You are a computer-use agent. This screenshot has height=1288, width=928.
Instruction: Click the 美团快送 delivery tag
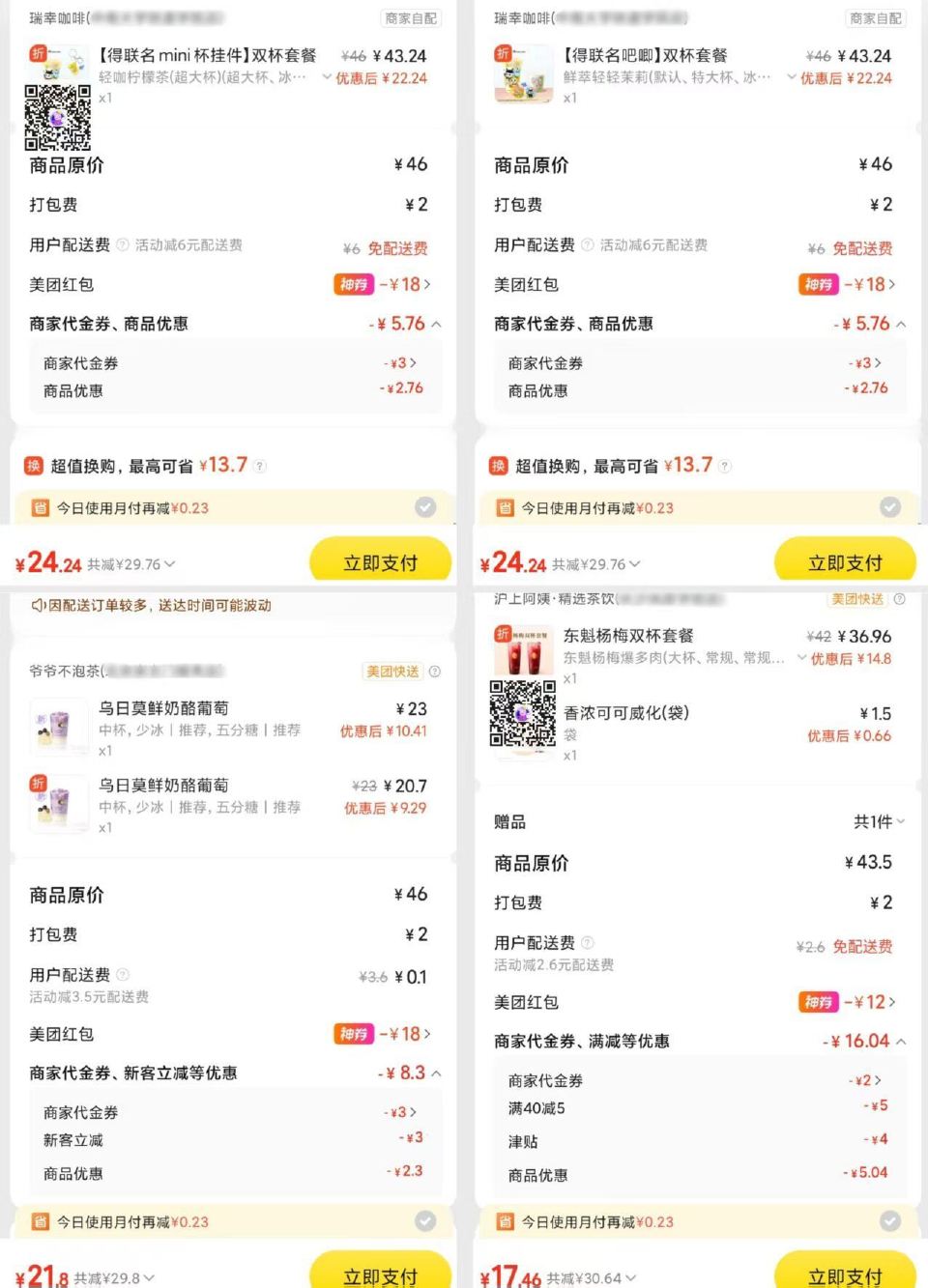pos(391,672)
